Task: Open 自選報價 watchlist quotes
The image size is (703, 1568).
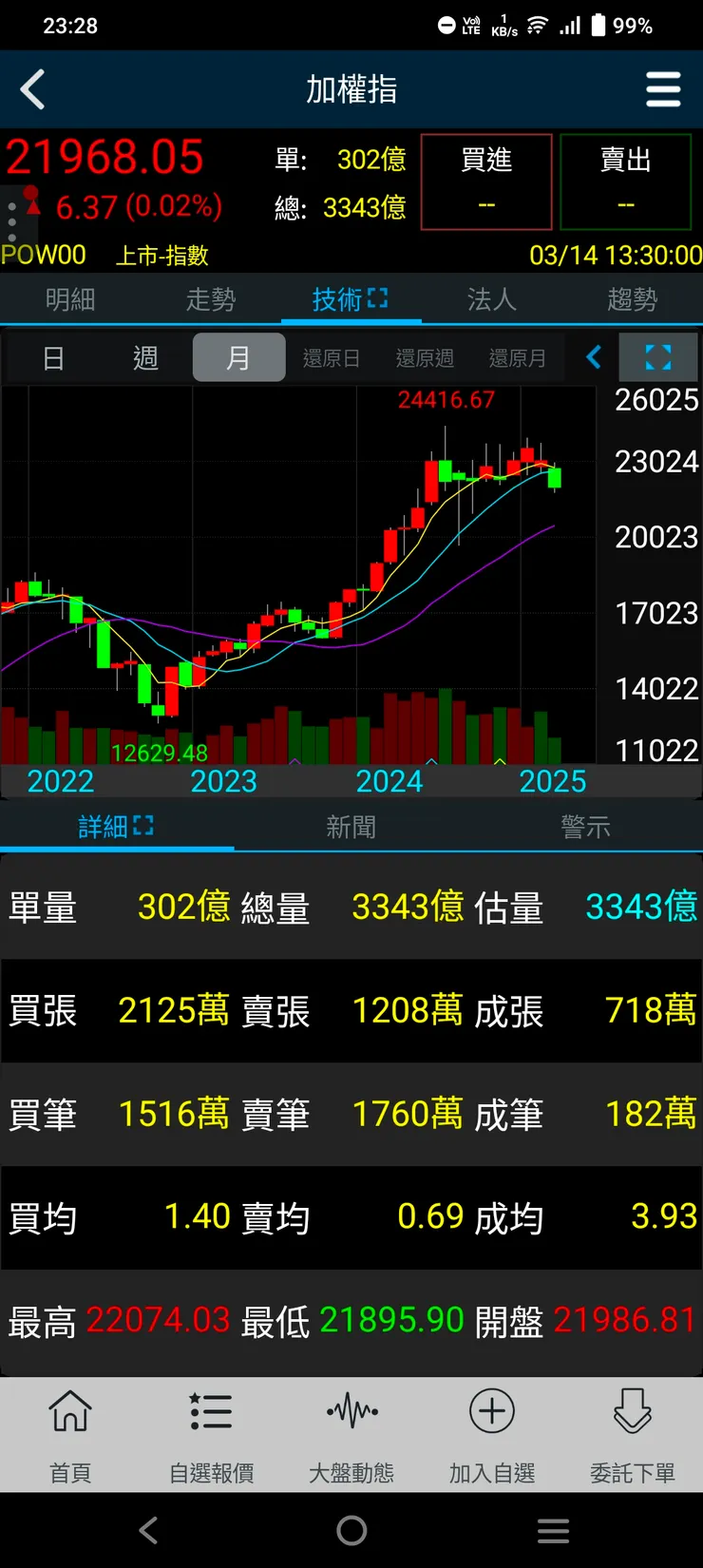Action: pos(211,1434)
